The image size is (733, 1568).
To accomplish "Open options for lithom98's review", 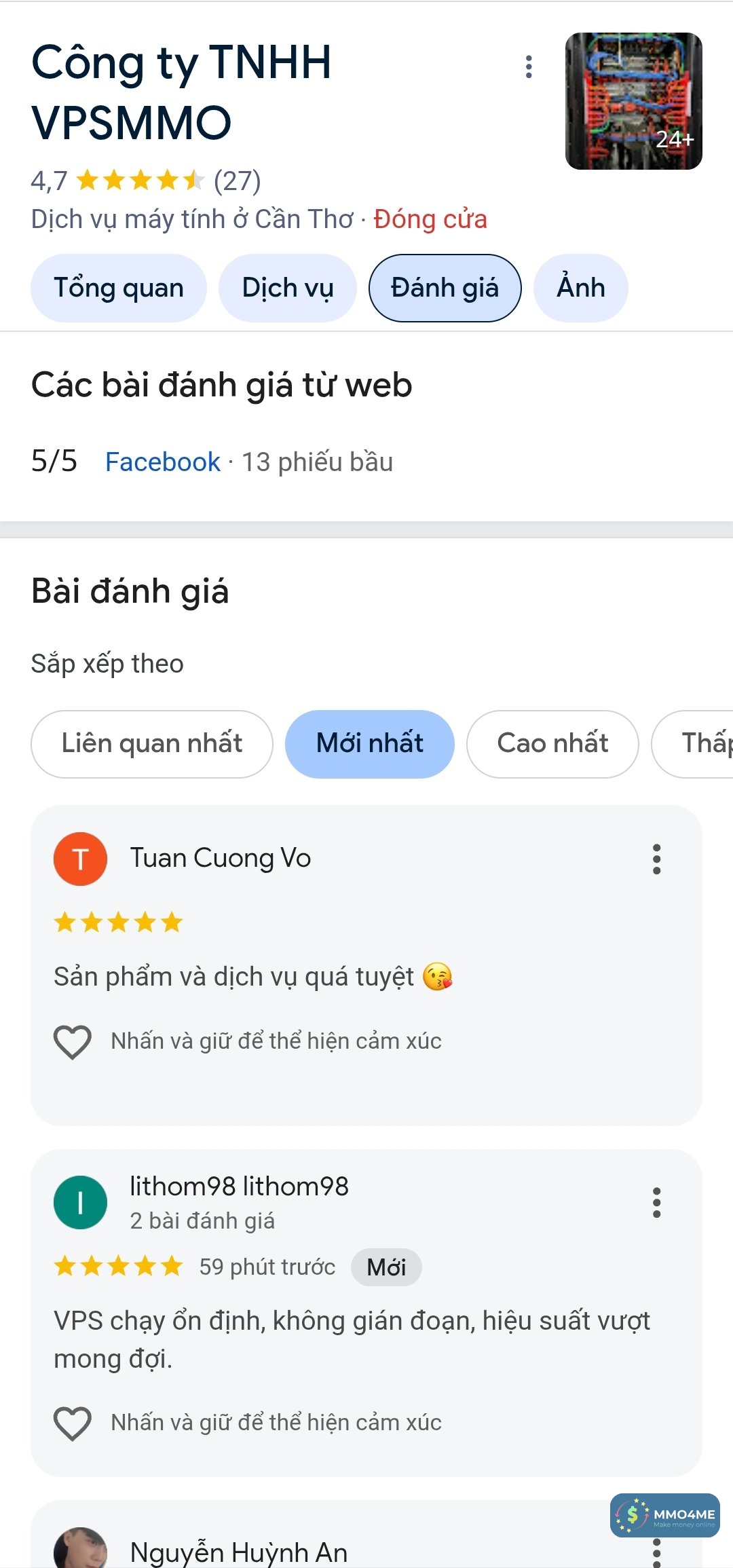I will pyautogui.click(x=656, y=1202).
